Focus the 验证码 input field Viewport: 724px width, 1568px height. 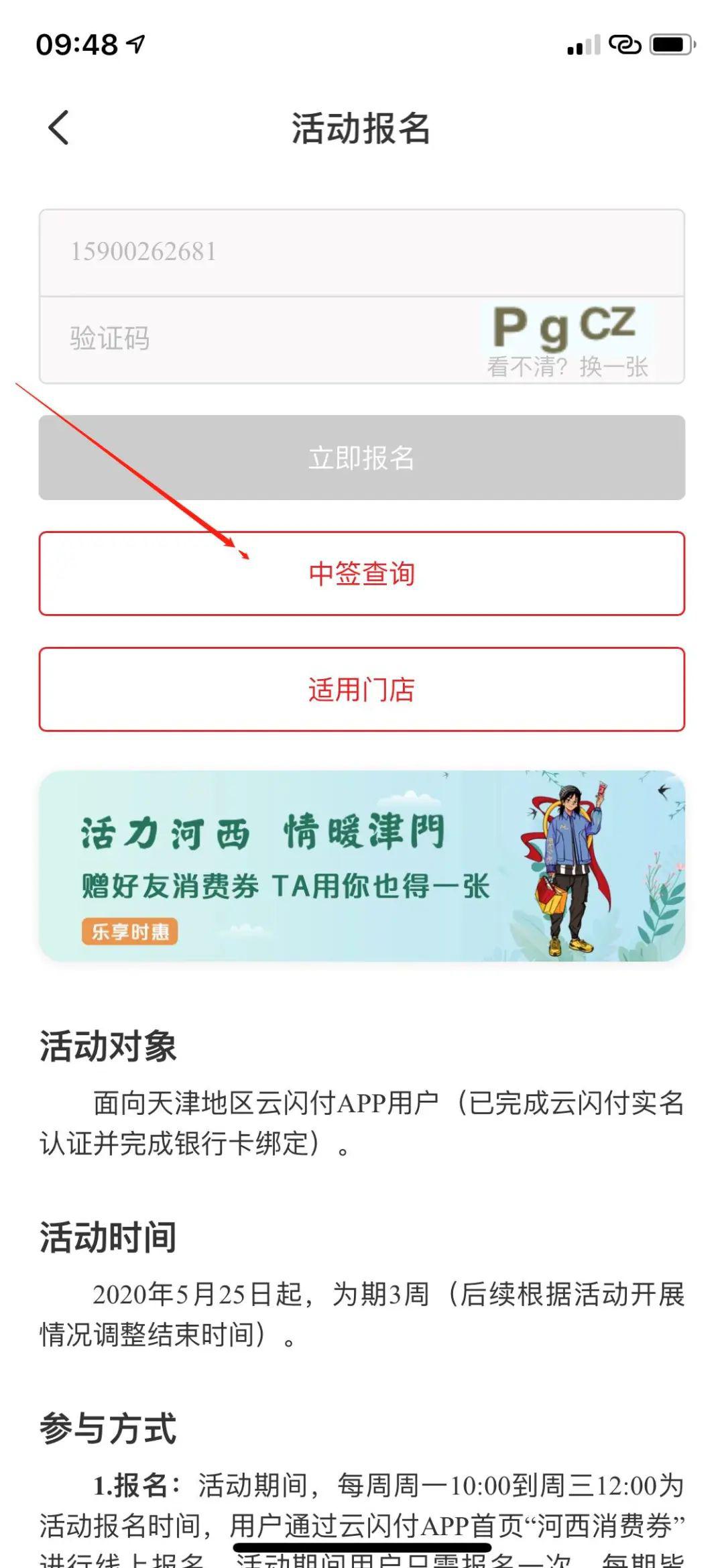tap(255, 339)
